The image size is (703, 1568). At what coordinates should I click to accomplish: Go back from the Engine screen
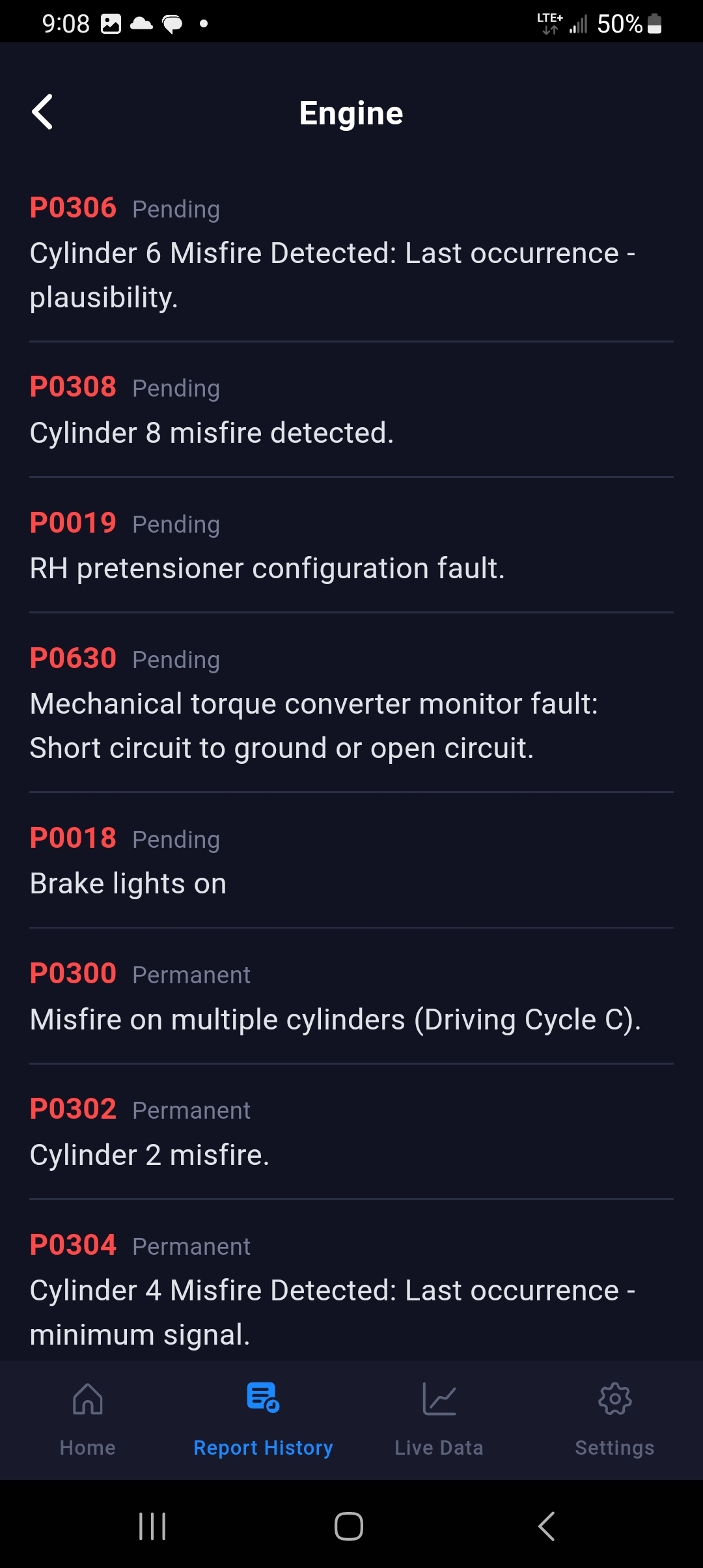tap(43, 112)
